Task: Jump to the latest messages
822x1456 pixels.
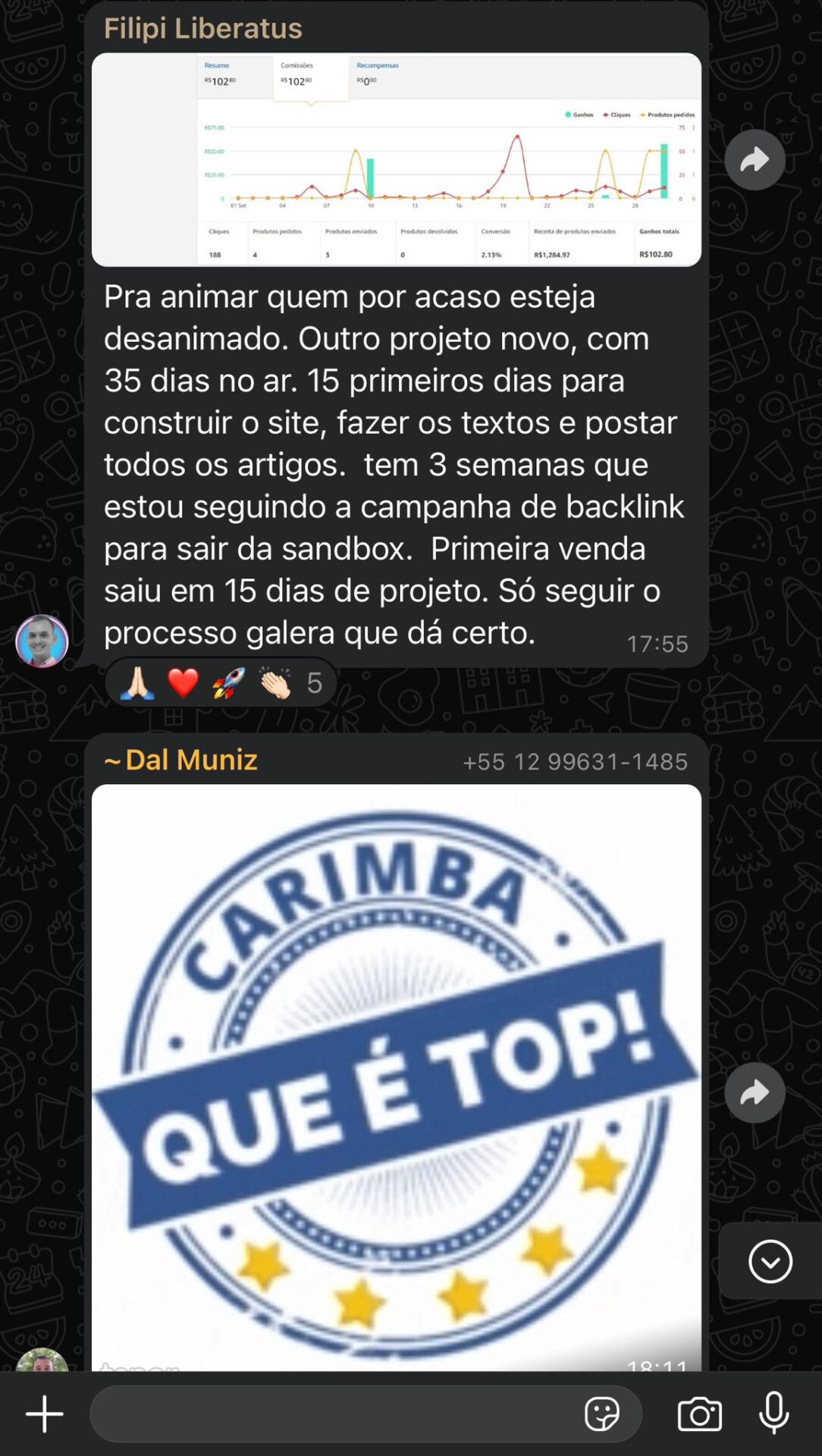Action: click(x=770, y=1262)
